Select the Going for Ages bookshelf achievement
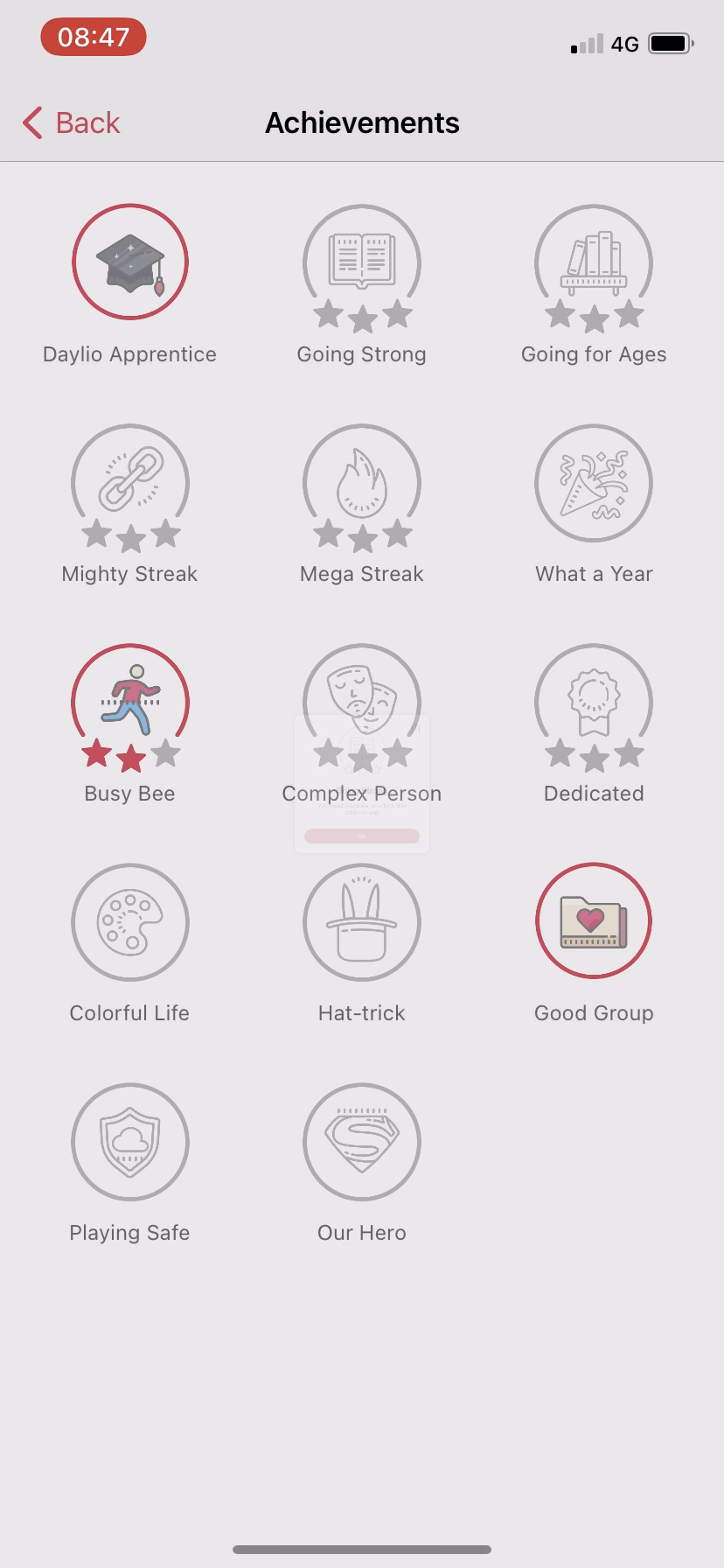This screenshot has height=1568, width=724. [594, 261]
